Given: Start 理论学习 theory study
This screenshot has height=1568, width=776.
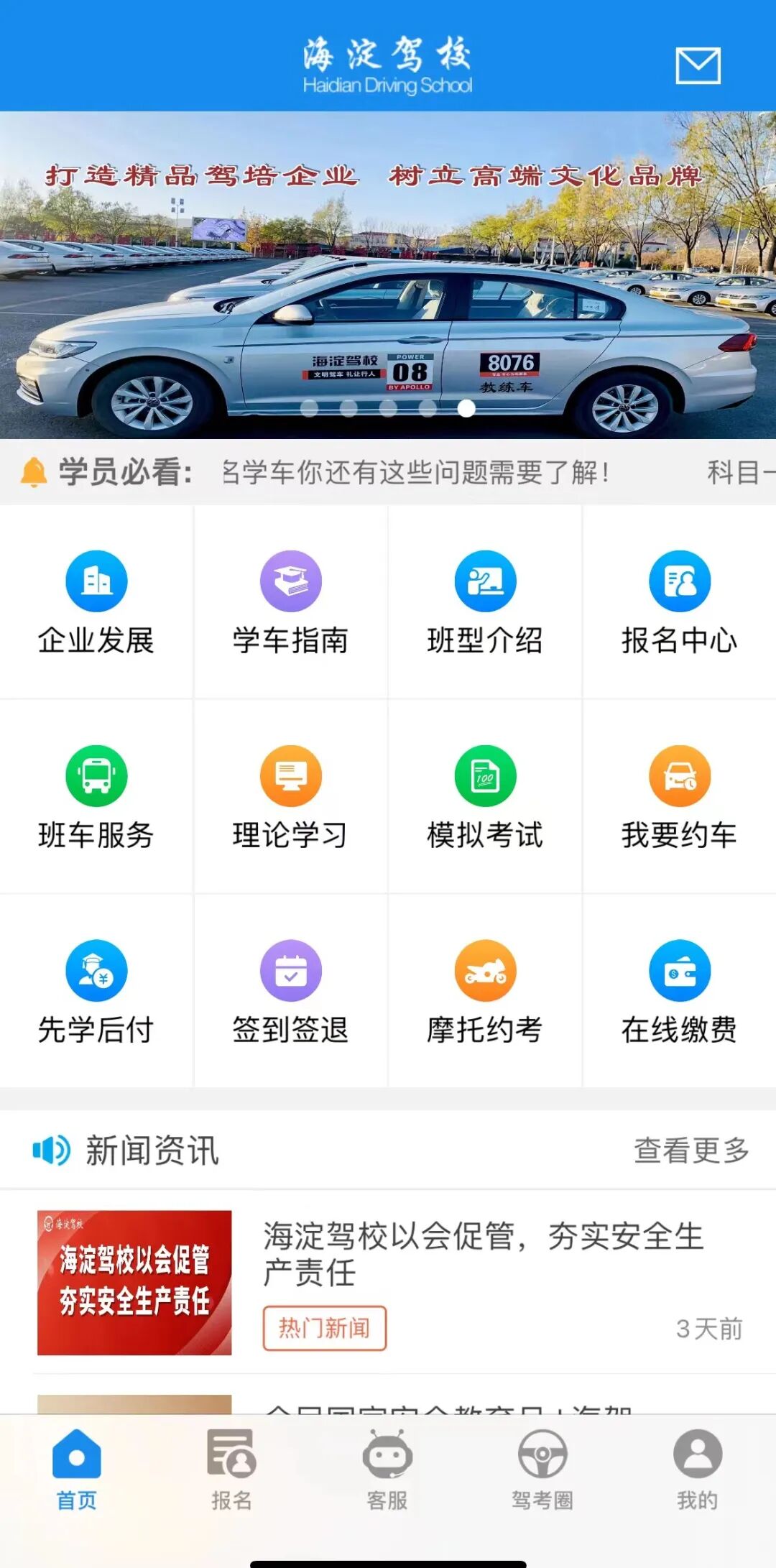Looking at the screenshot, I should tap(290, 797).
